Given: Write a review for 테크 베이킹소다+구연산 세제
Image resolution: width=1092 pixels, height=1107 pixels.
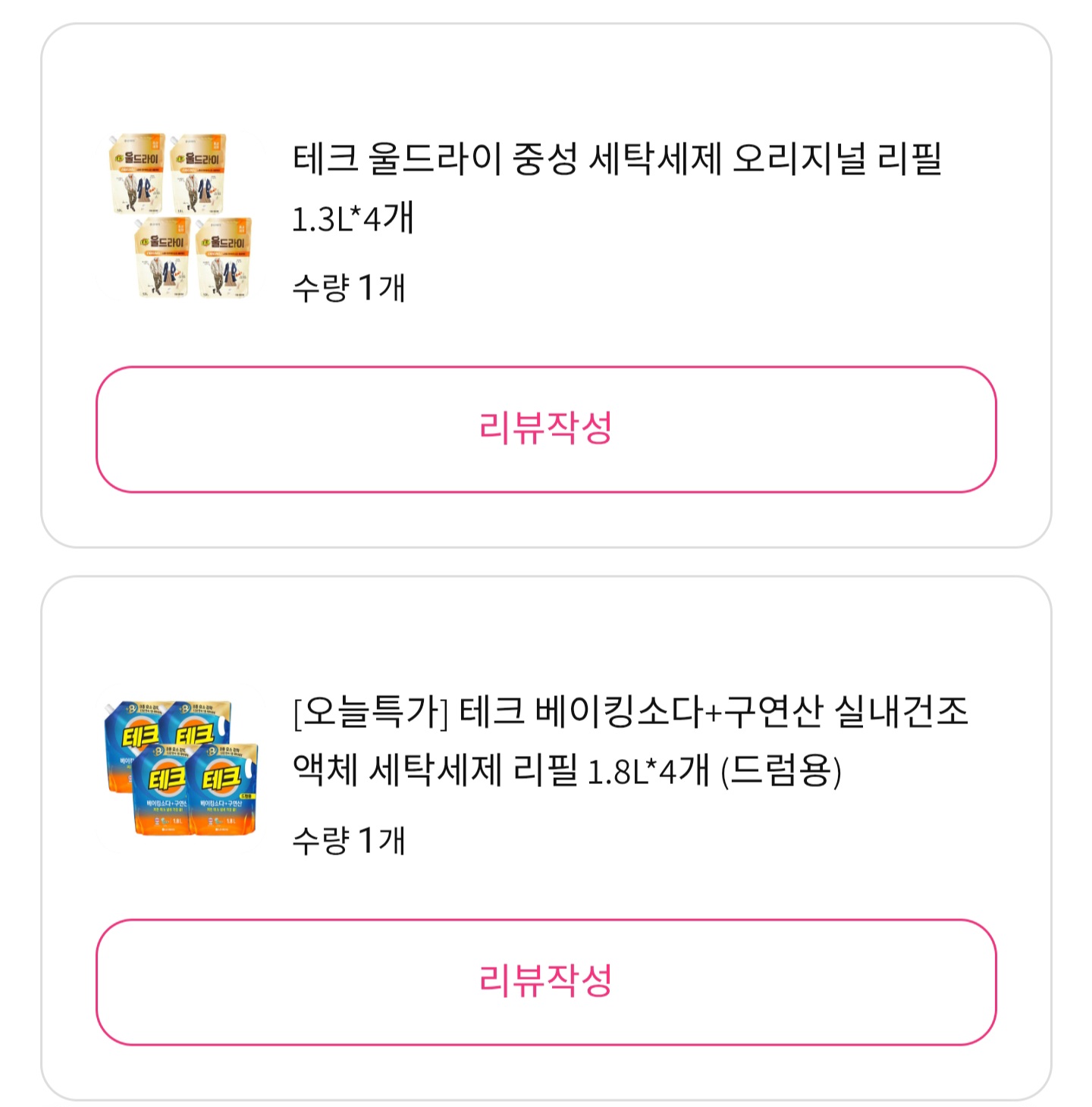Looking at the screenshot, I should coord(546,982).
